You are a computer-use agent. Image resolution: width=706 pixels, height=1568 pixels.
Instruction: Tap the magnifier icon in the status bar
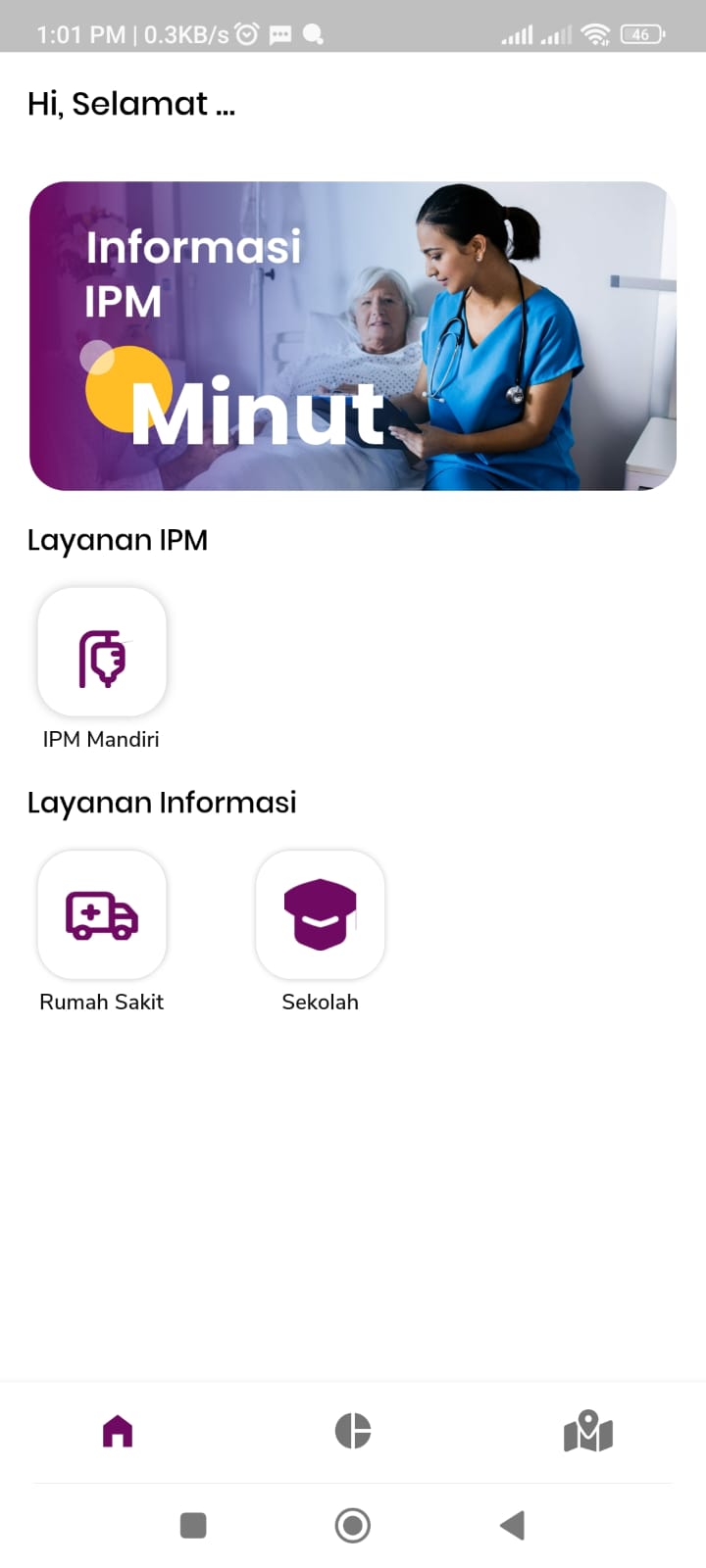(314, 32)
